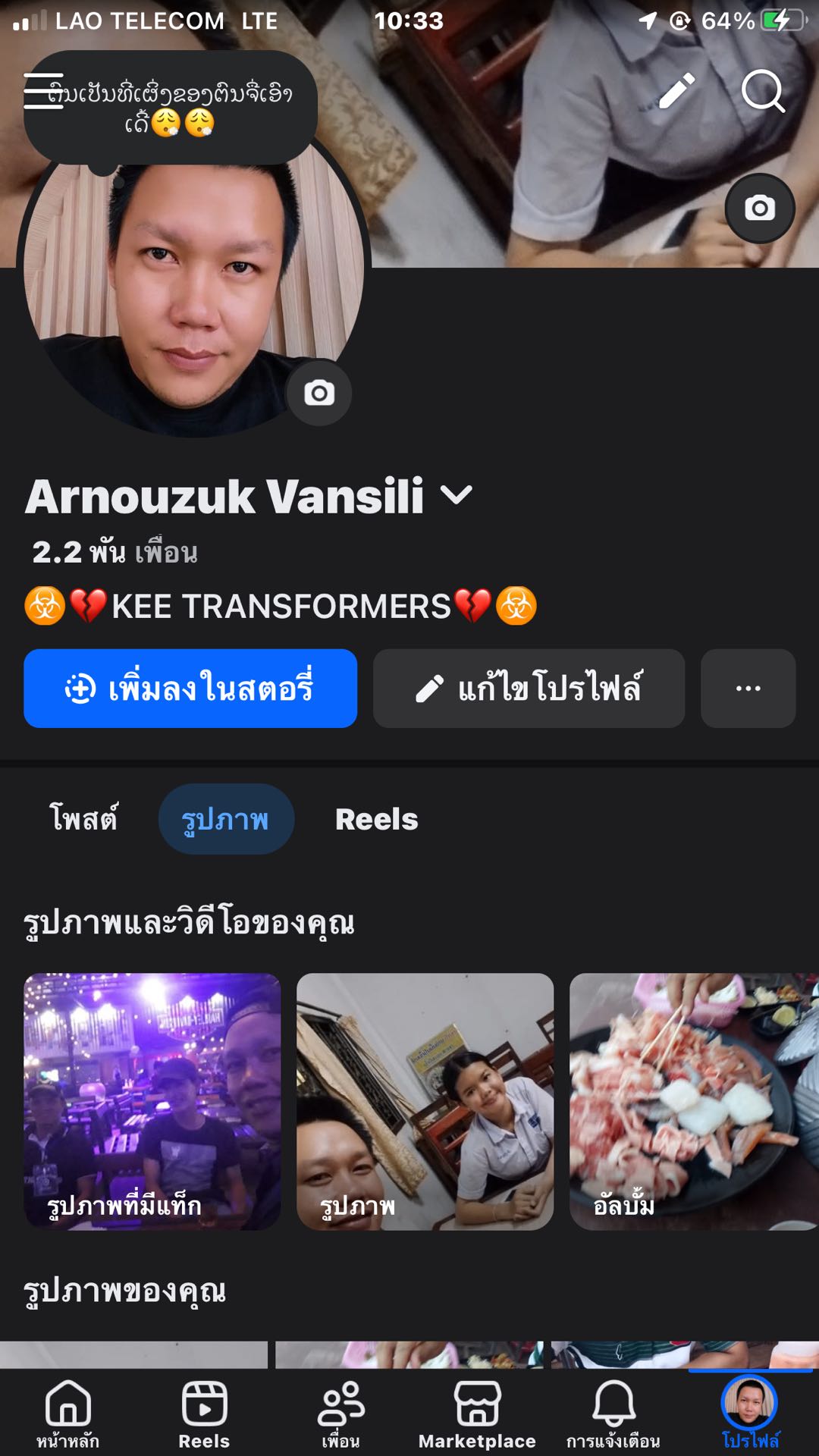Switch to the Reels profile tab
This screenshot has height=1456, width=819.
point(376,819)
